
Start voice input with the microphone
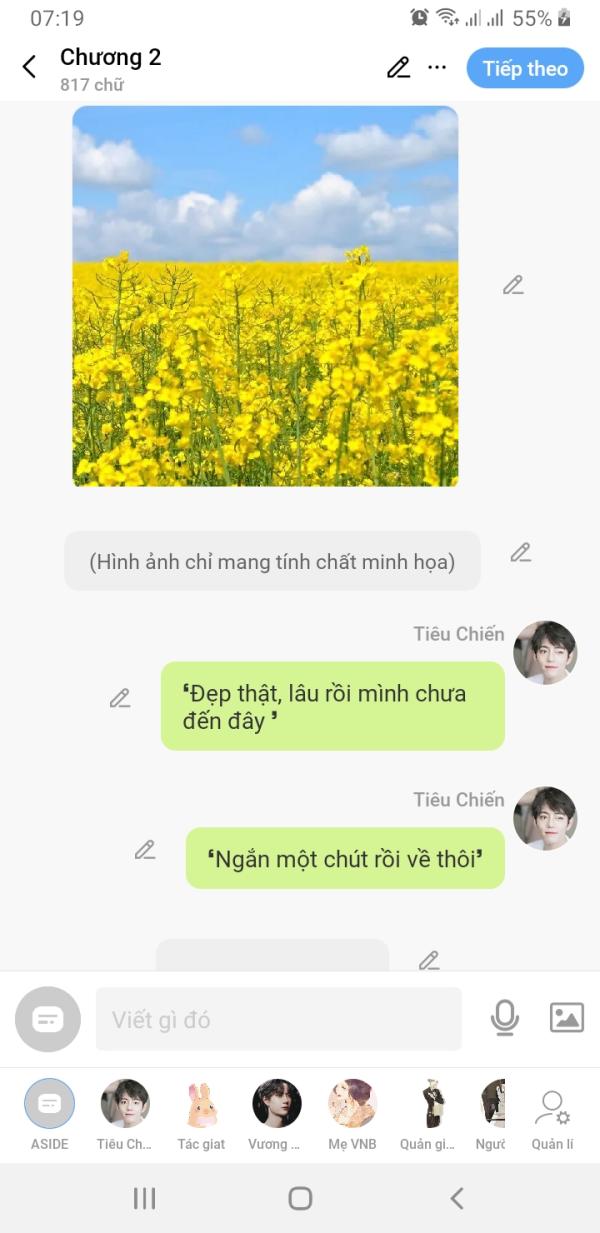pyautogui.click(x=505, y=1018)
